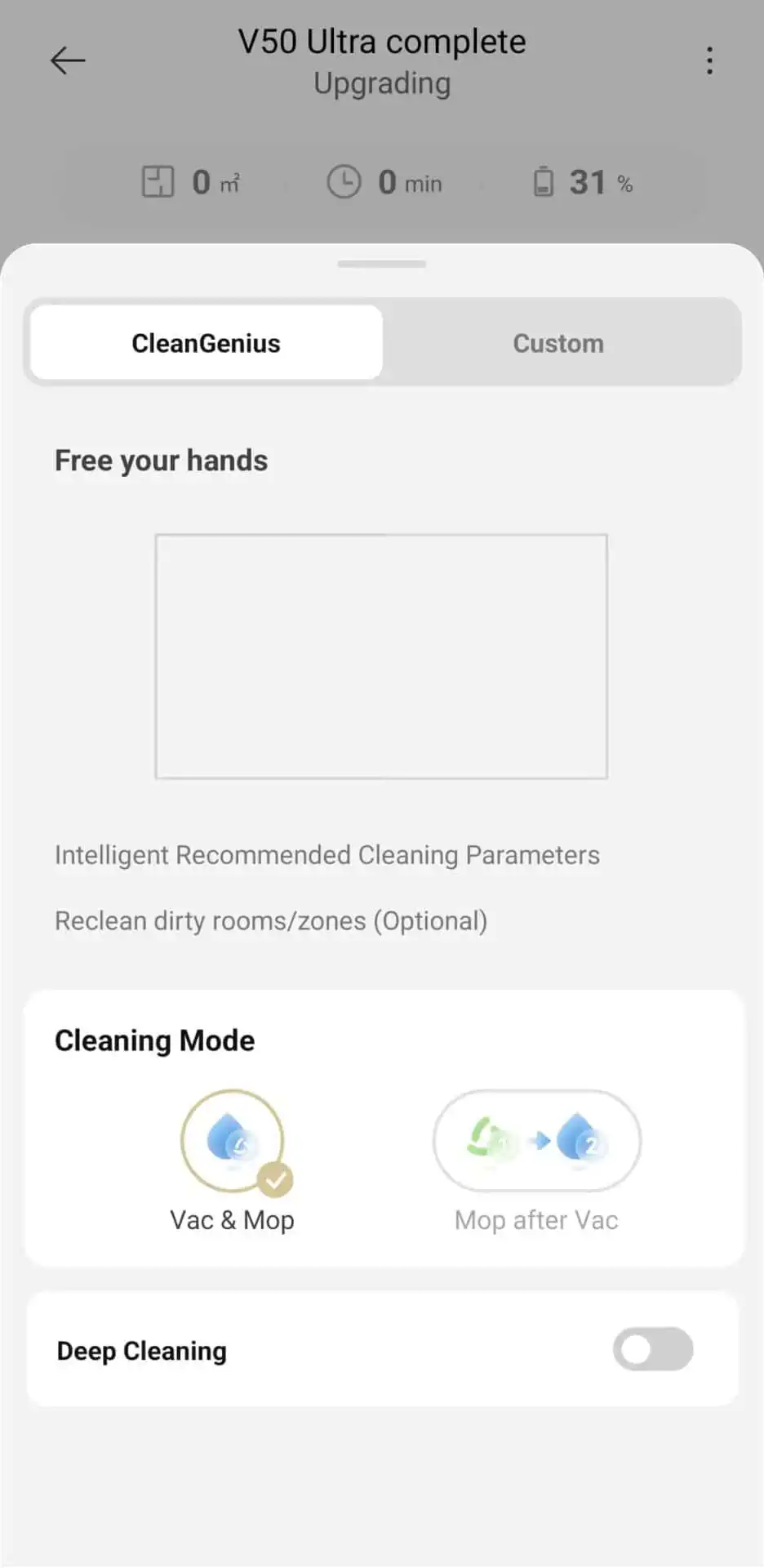This screenshot has width=764, height=1568.
Task: Switch to the Custom tab
Action: tap(558, 343)
